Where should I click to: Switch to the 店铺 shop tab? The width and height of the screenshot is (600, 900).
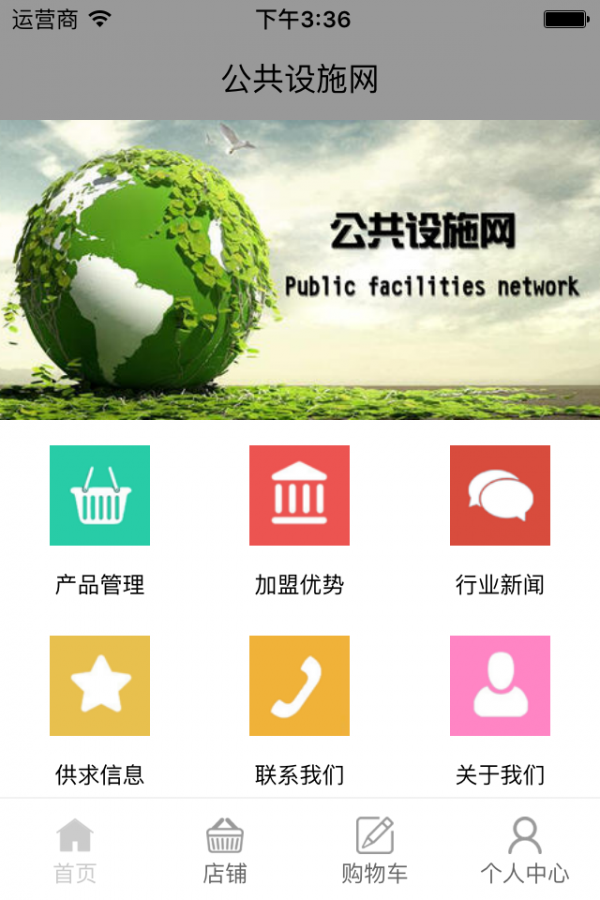(225, 850)
